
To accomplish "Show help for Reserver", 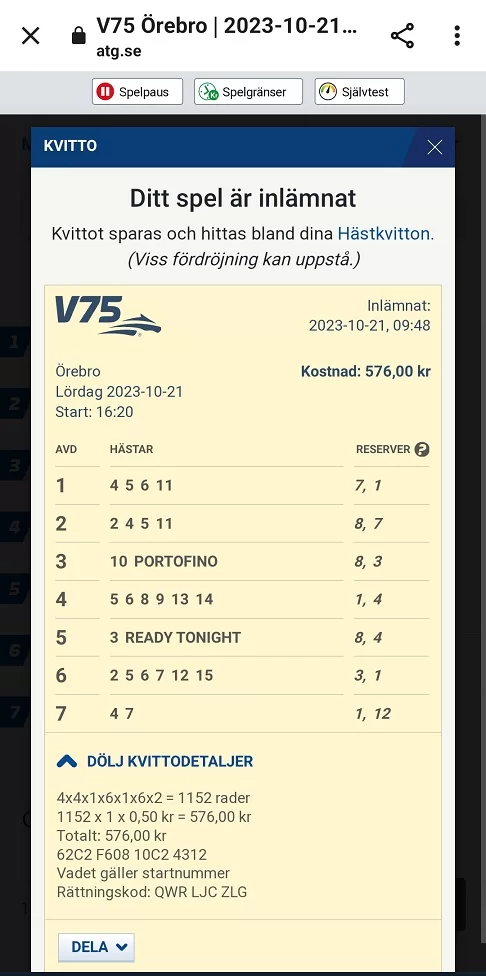I will pyautogui.click(x=422, y=449).
